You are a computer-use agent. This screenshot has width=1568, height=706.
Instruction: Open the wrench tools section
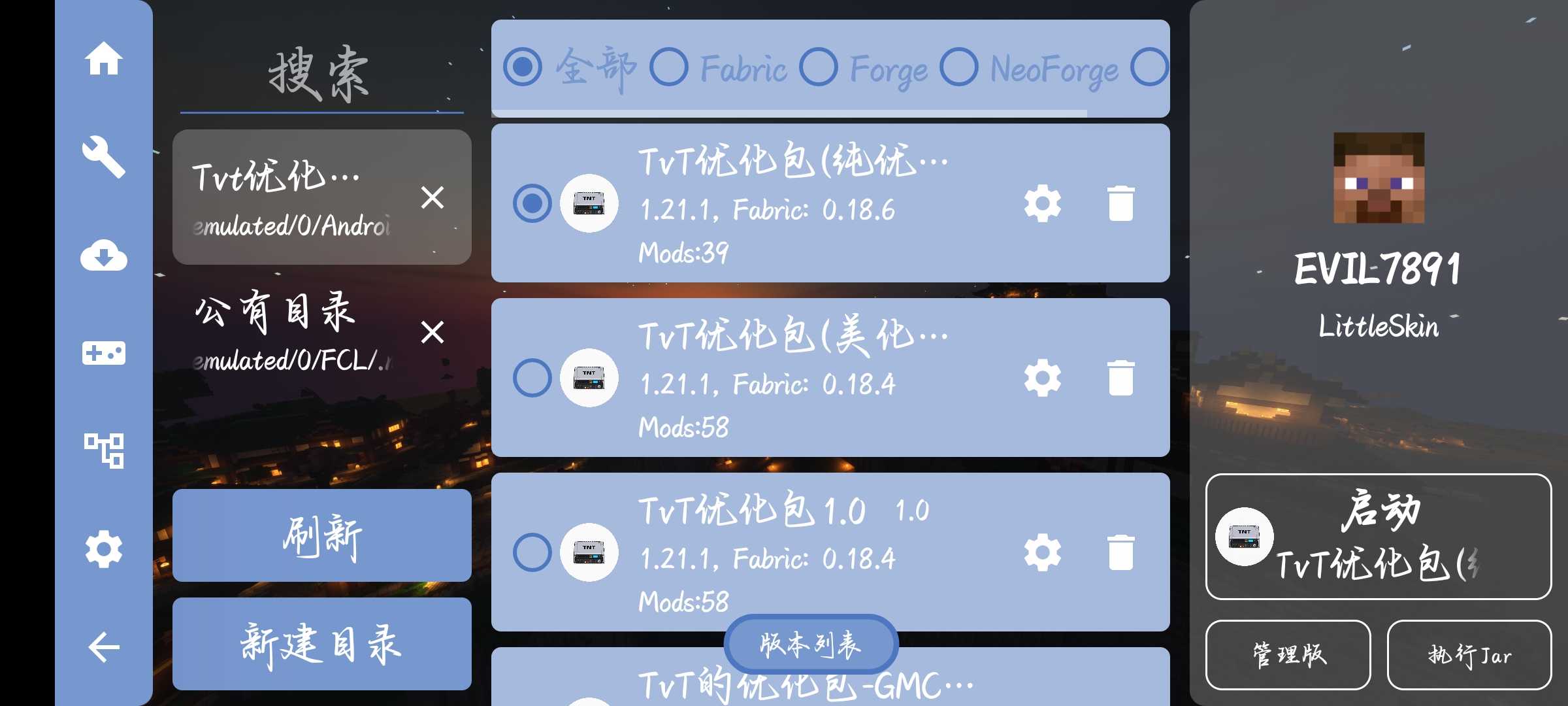tap(103, 157)
